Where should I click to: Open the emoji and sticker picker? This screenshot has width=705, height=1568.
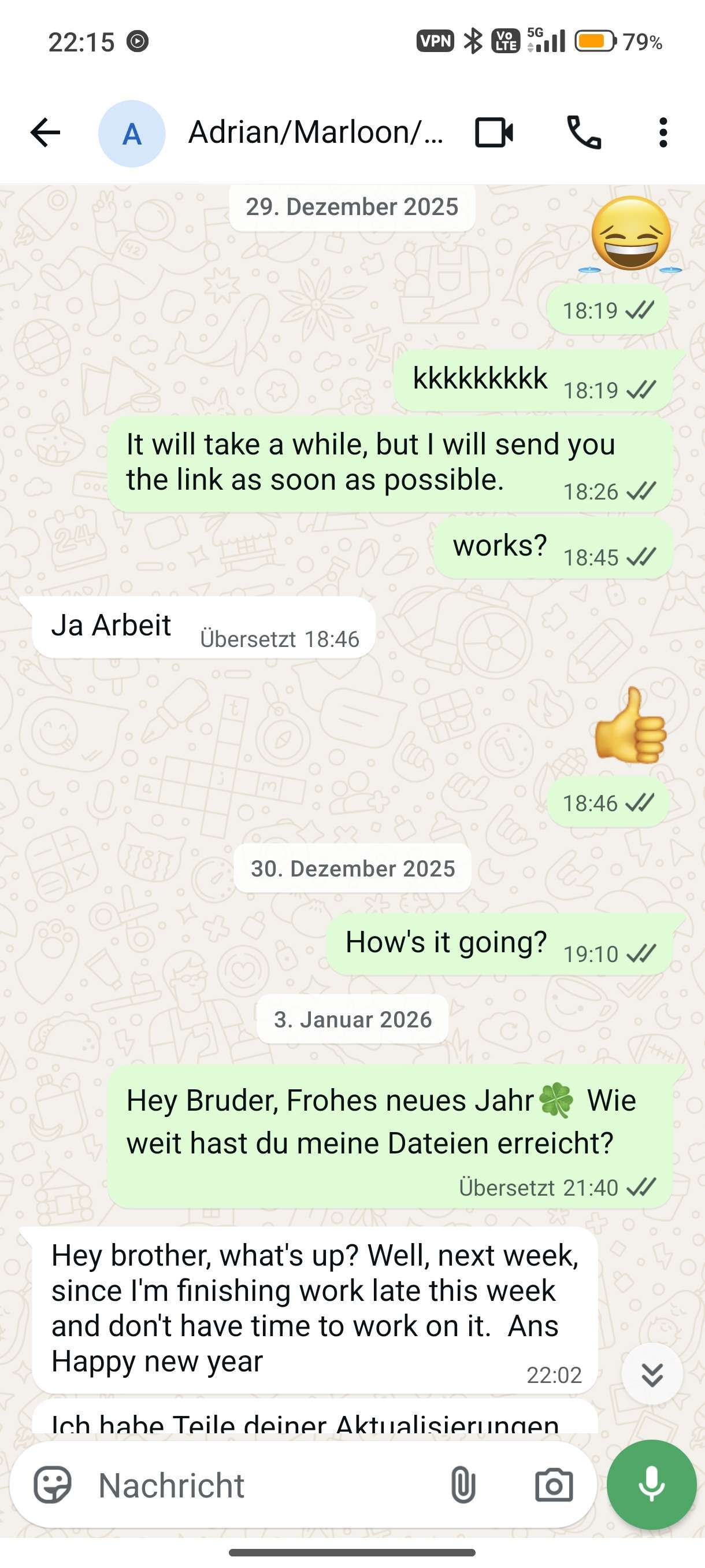pyautogui.click(x=53, y=1485)
